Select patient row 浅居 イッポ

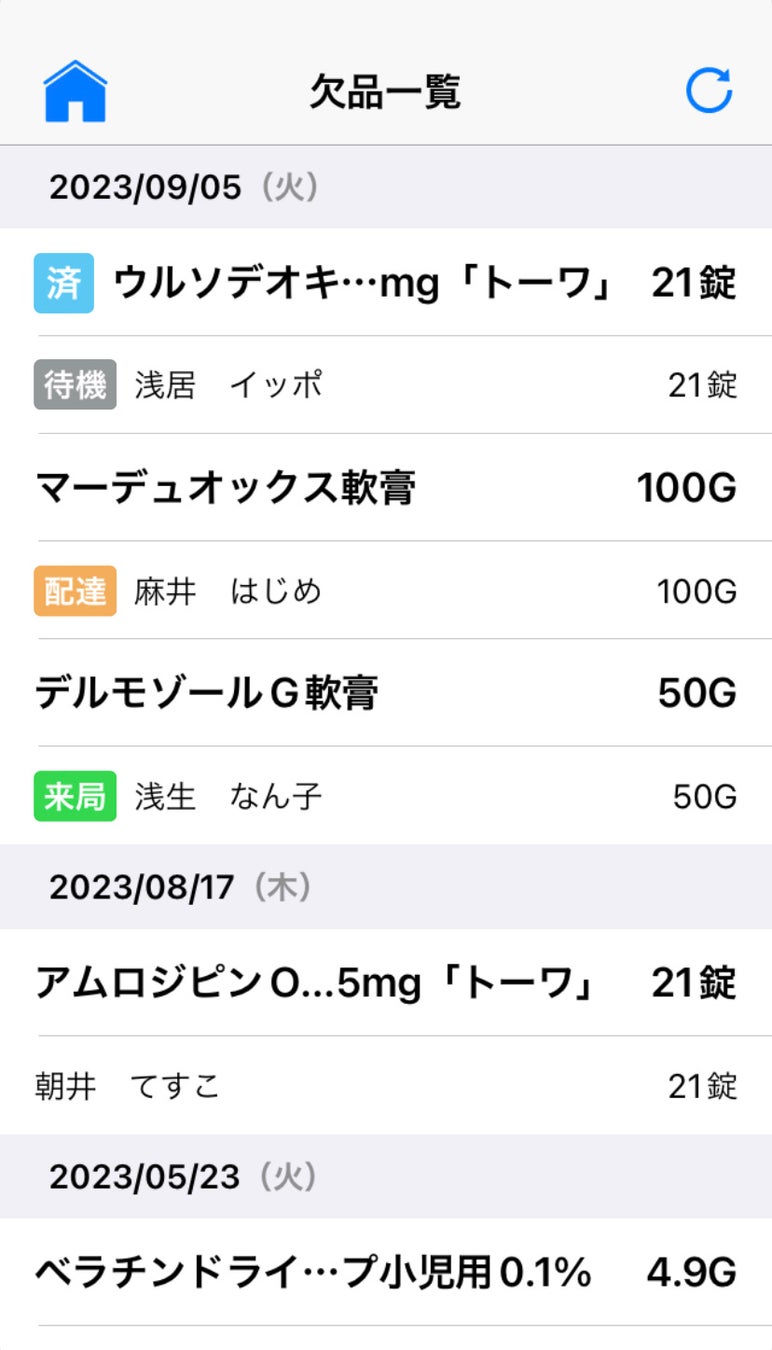point(386,385)
